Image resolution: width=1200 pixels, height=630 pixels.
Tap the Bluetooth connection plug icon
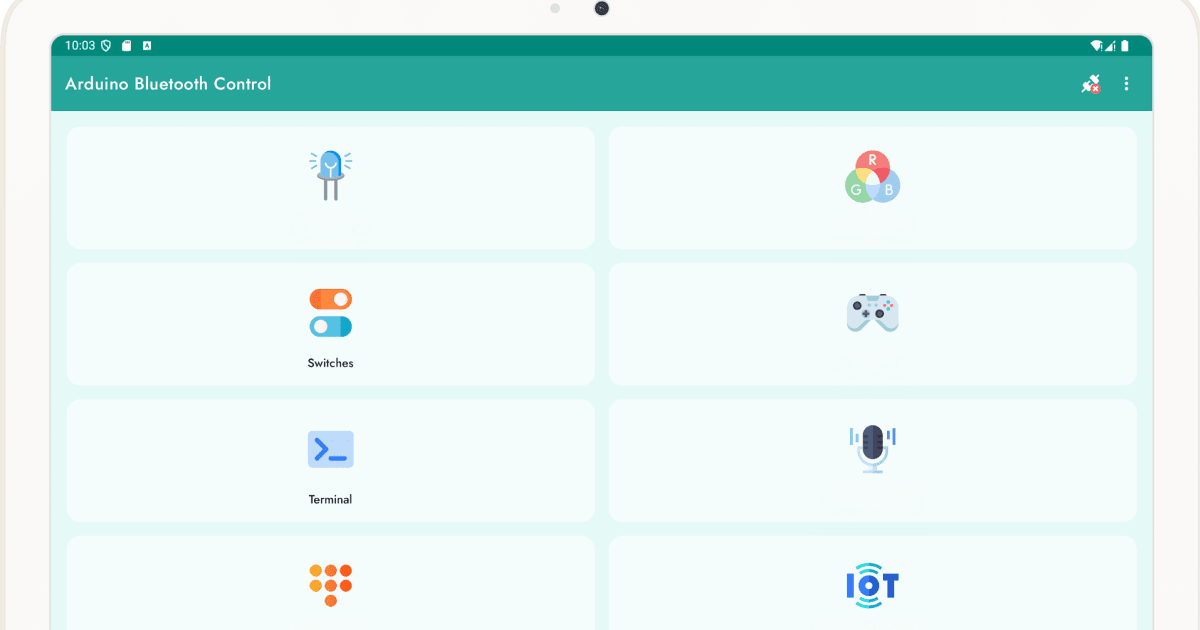coord(1091,84)
